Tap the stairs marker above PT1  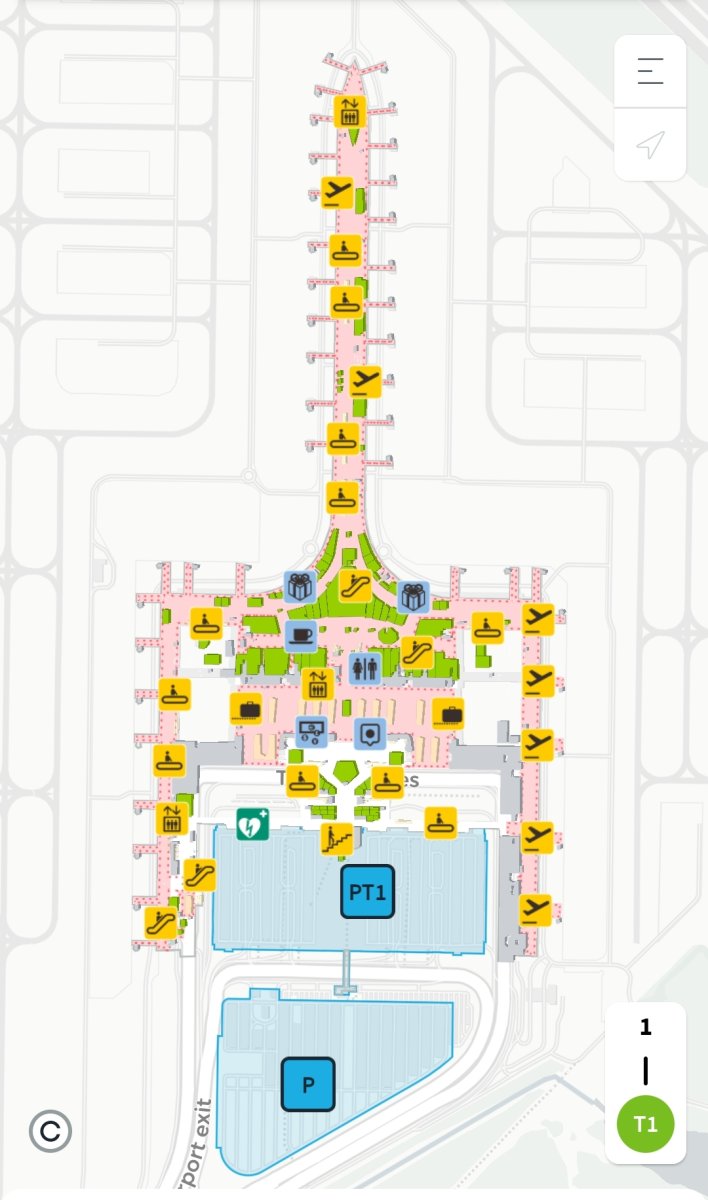pyautogui.click(x=337, y=838)
